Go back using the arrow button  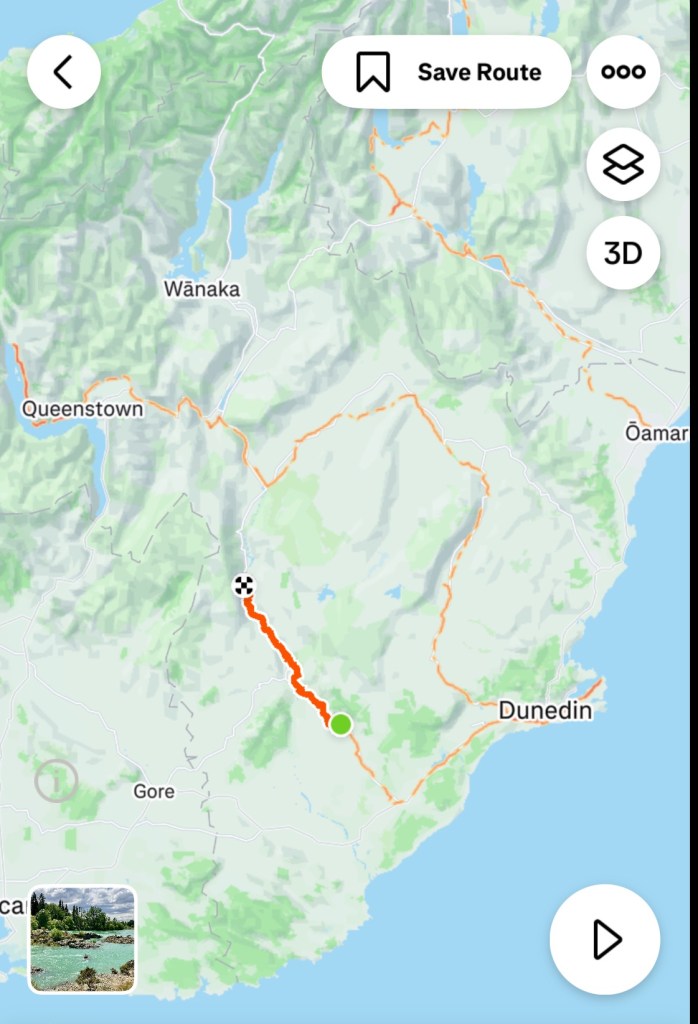tap(63, 72)
